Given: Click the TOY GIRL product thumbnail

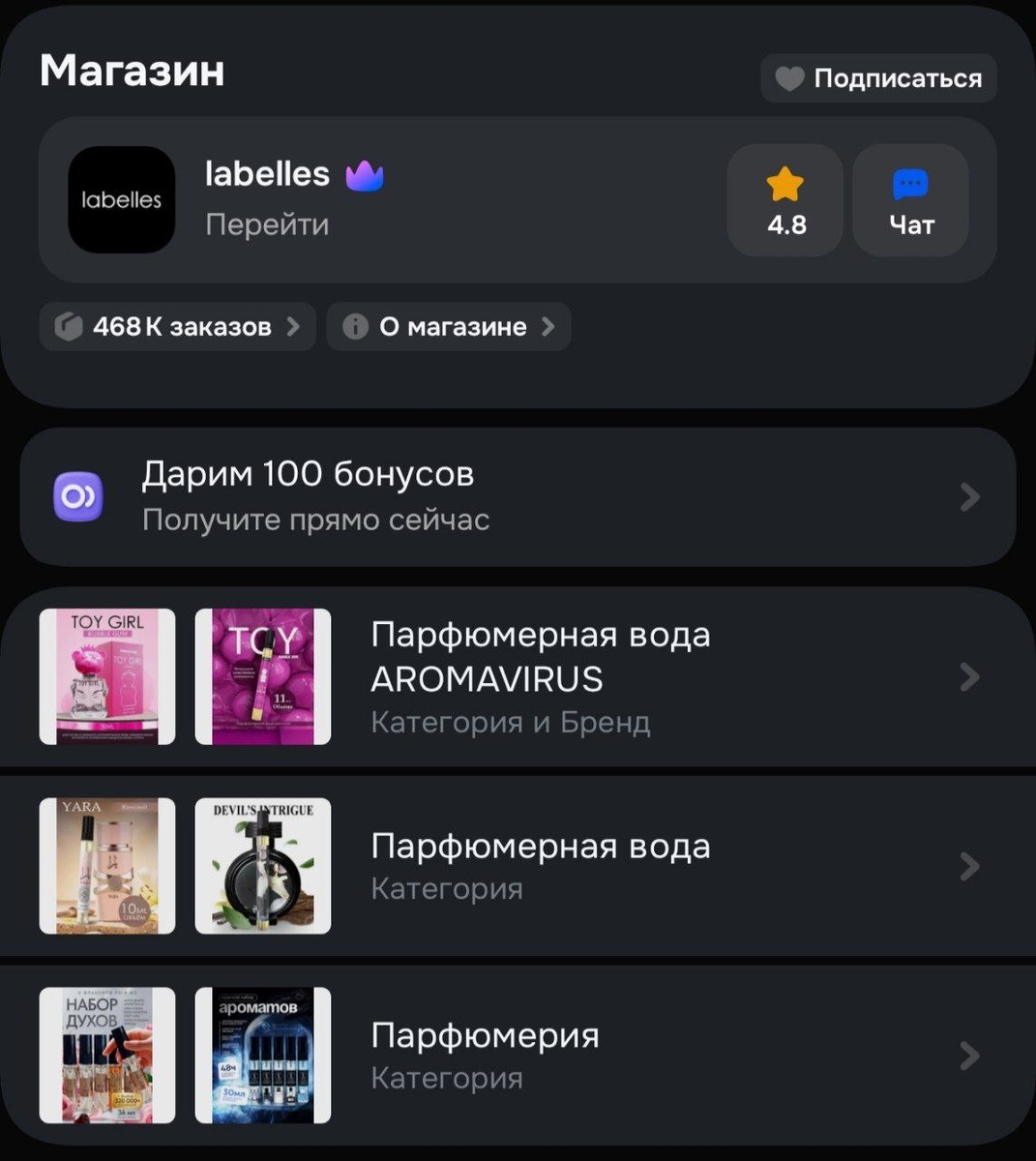Looking at the screenshot, I should [107, 676].
